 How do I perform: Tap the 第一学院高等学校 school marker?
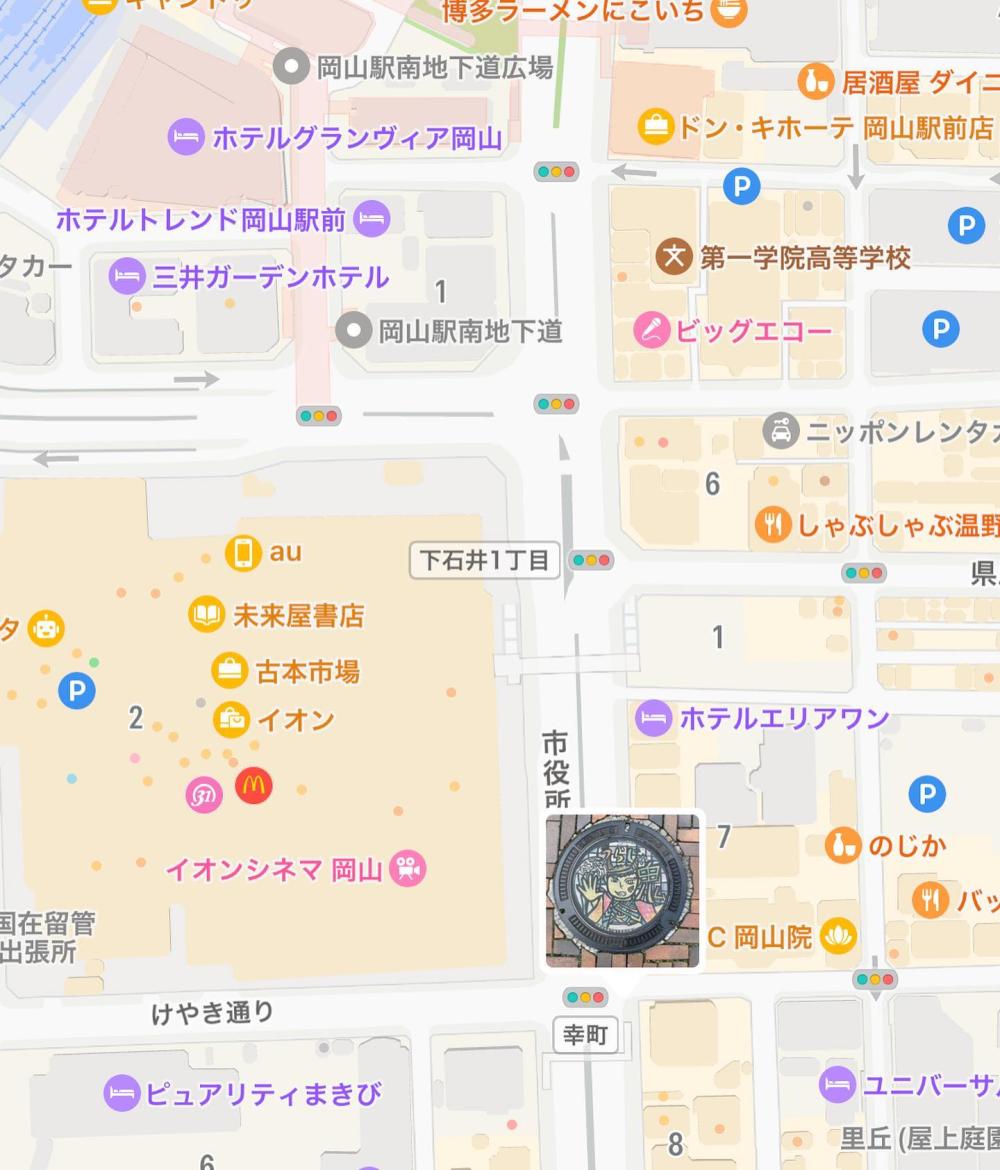pos(674,257)
